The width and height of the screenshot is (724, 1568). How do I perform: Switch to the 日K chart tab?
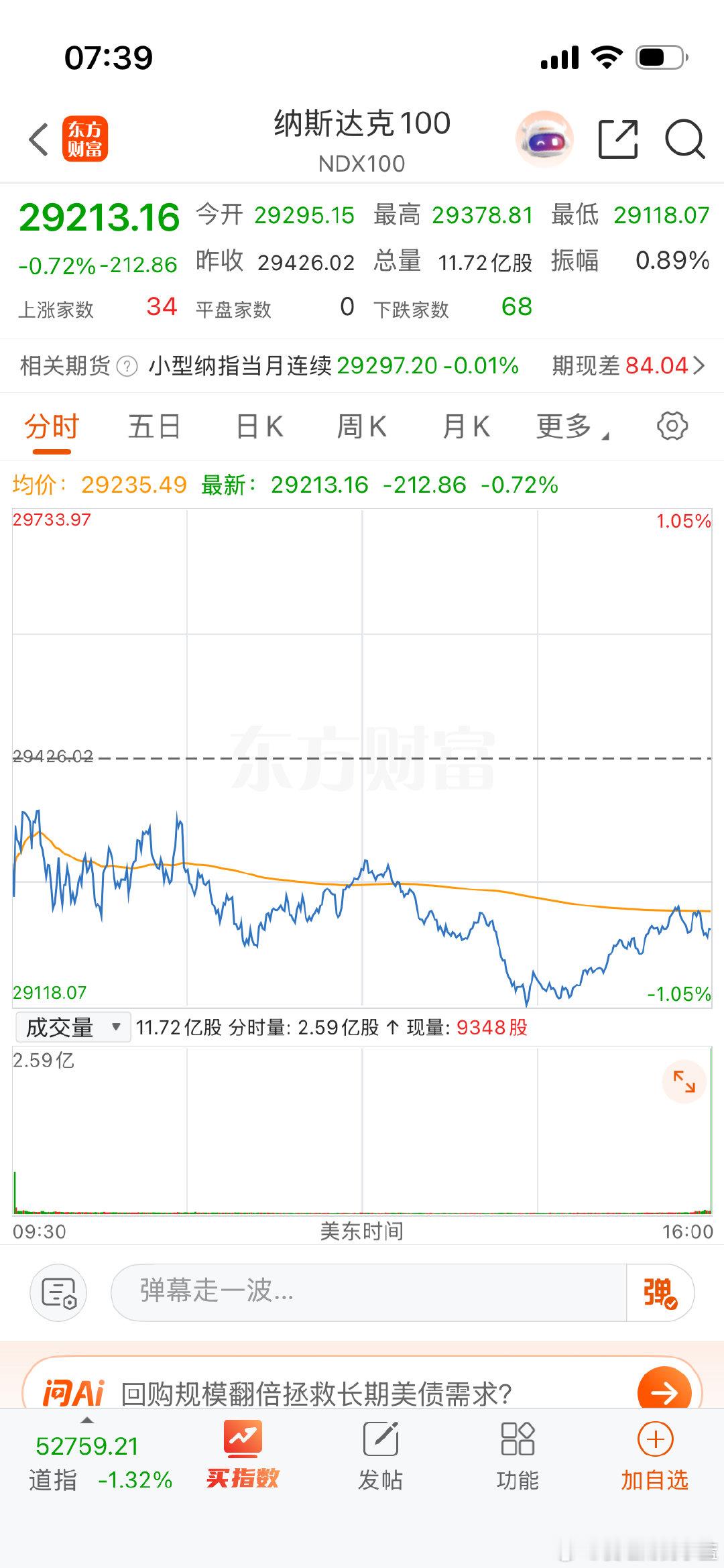tap(260, 426)
